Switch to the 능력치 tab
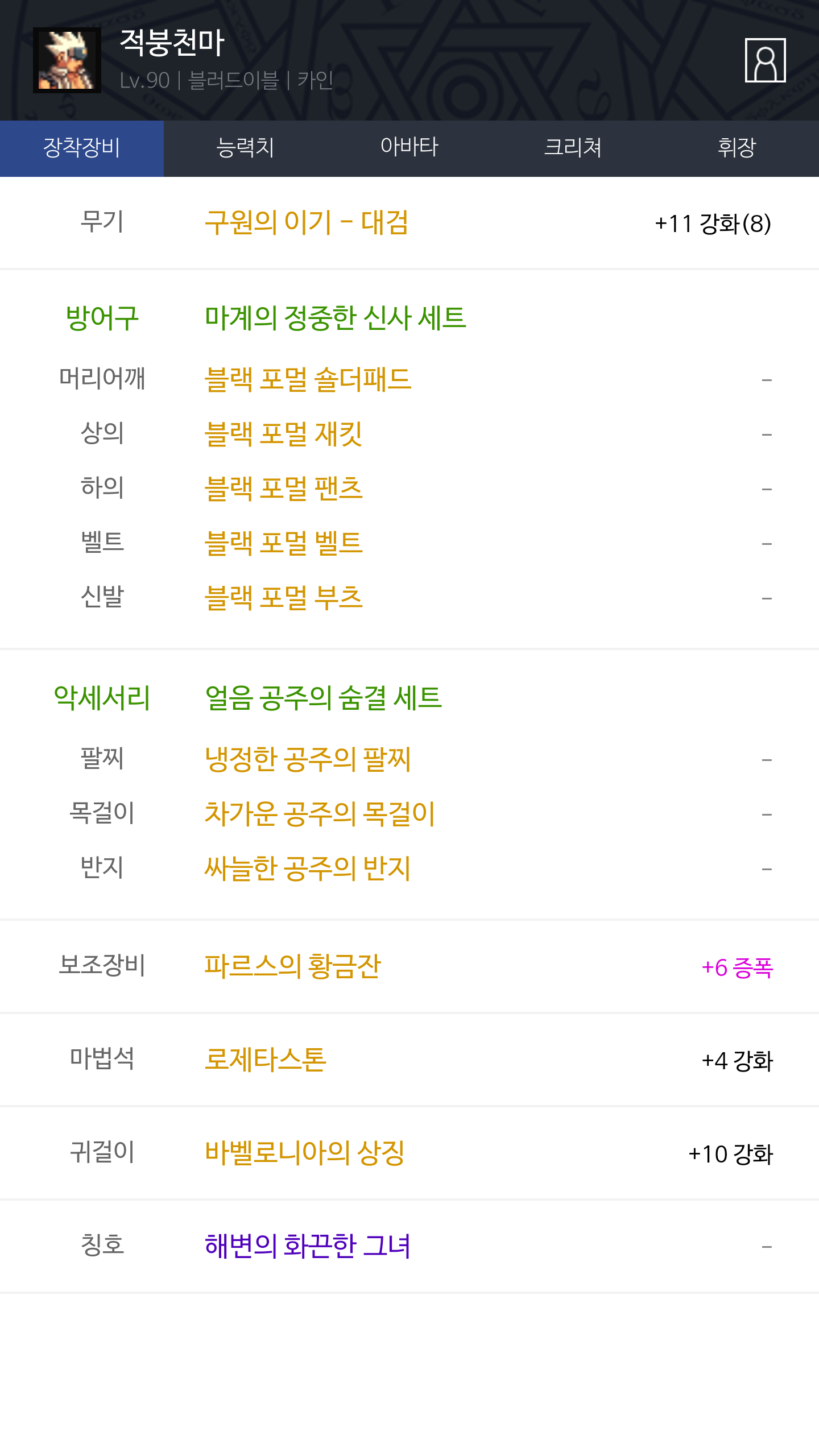 click(246, 148)
